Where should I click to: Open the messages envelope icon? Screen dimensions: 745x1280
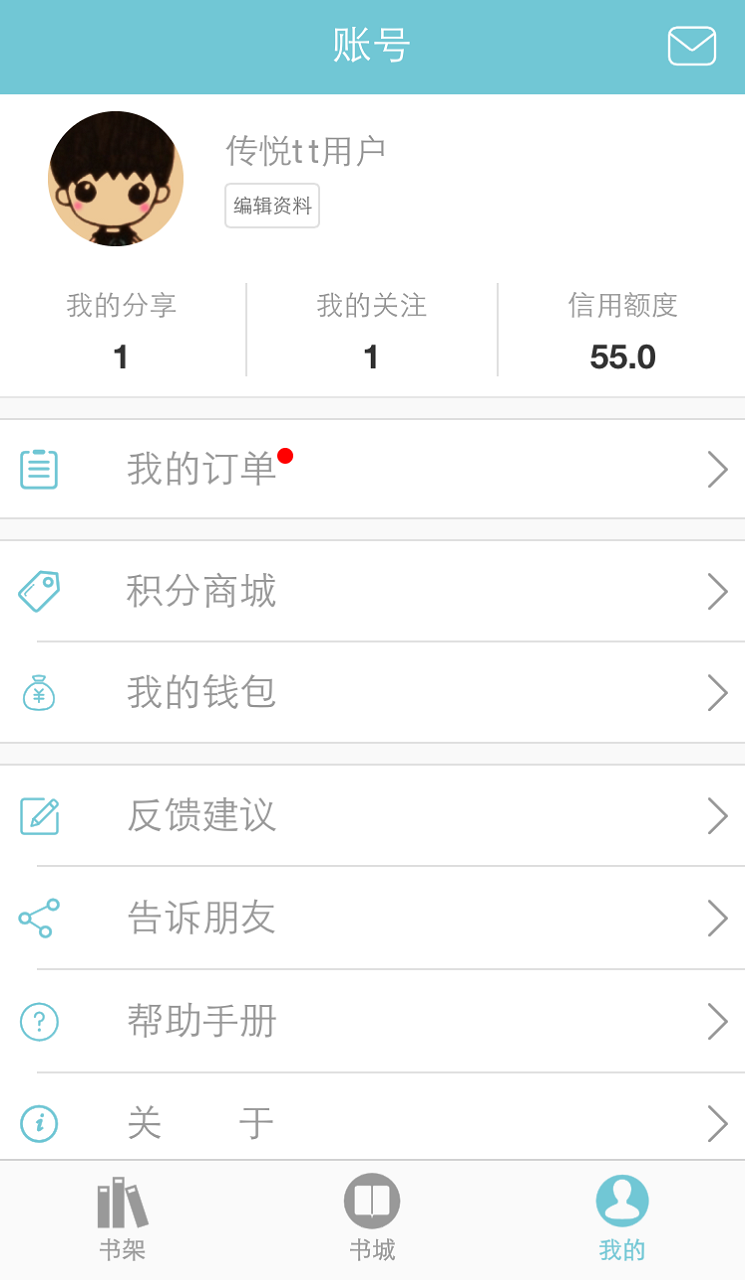[x=691, y=46]
